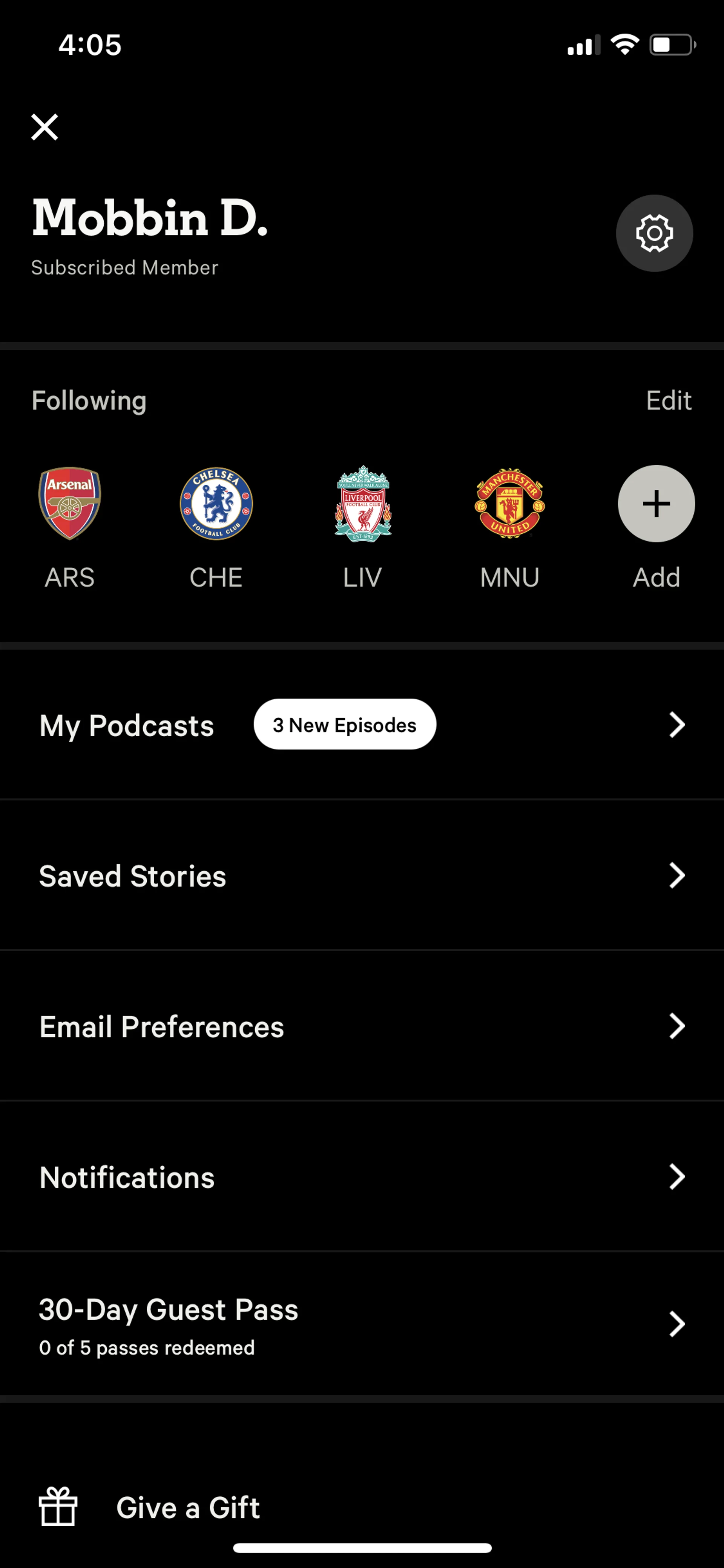
Task: Add a new team to follow
Action: click(x=656, y=504)
